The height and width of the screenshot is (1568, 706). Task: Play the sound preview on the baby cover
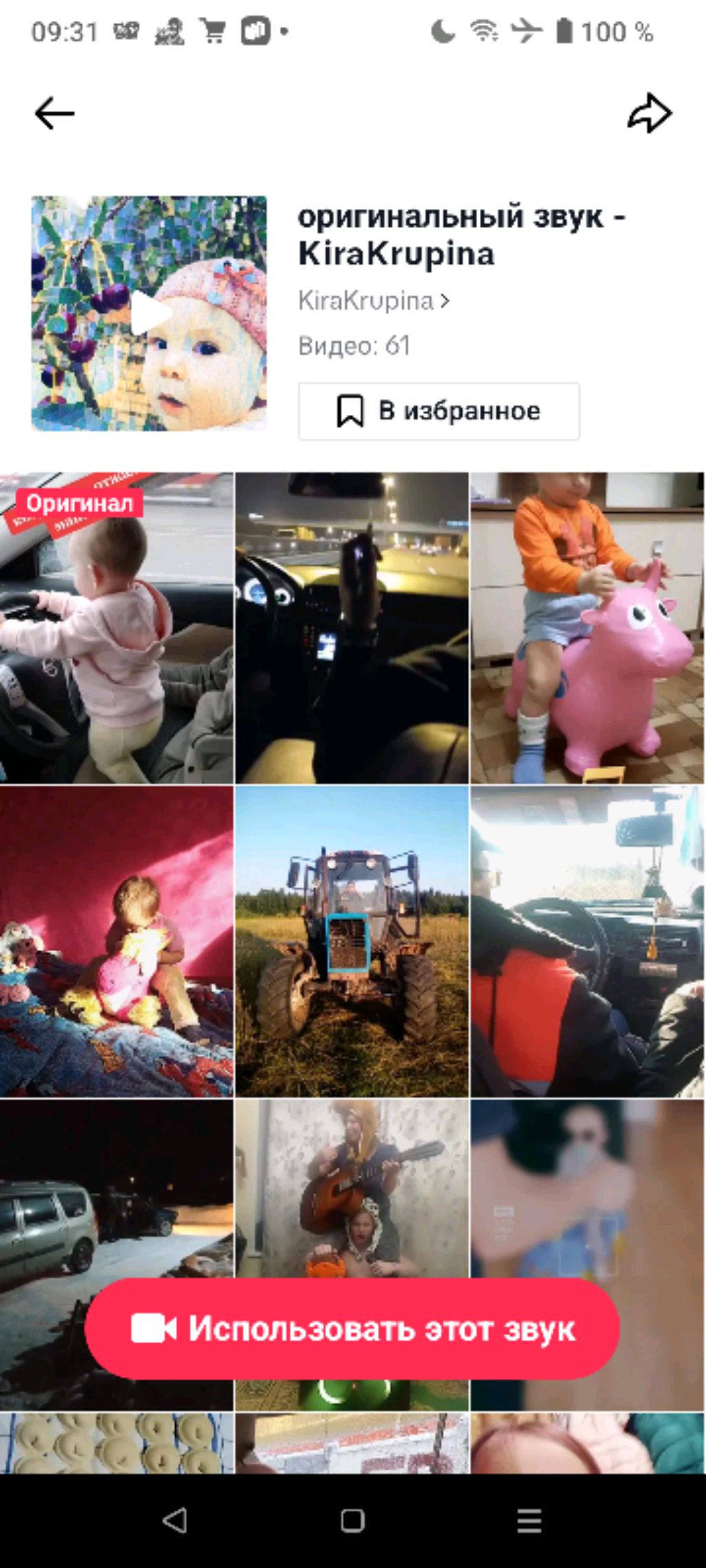click(149, 314)
